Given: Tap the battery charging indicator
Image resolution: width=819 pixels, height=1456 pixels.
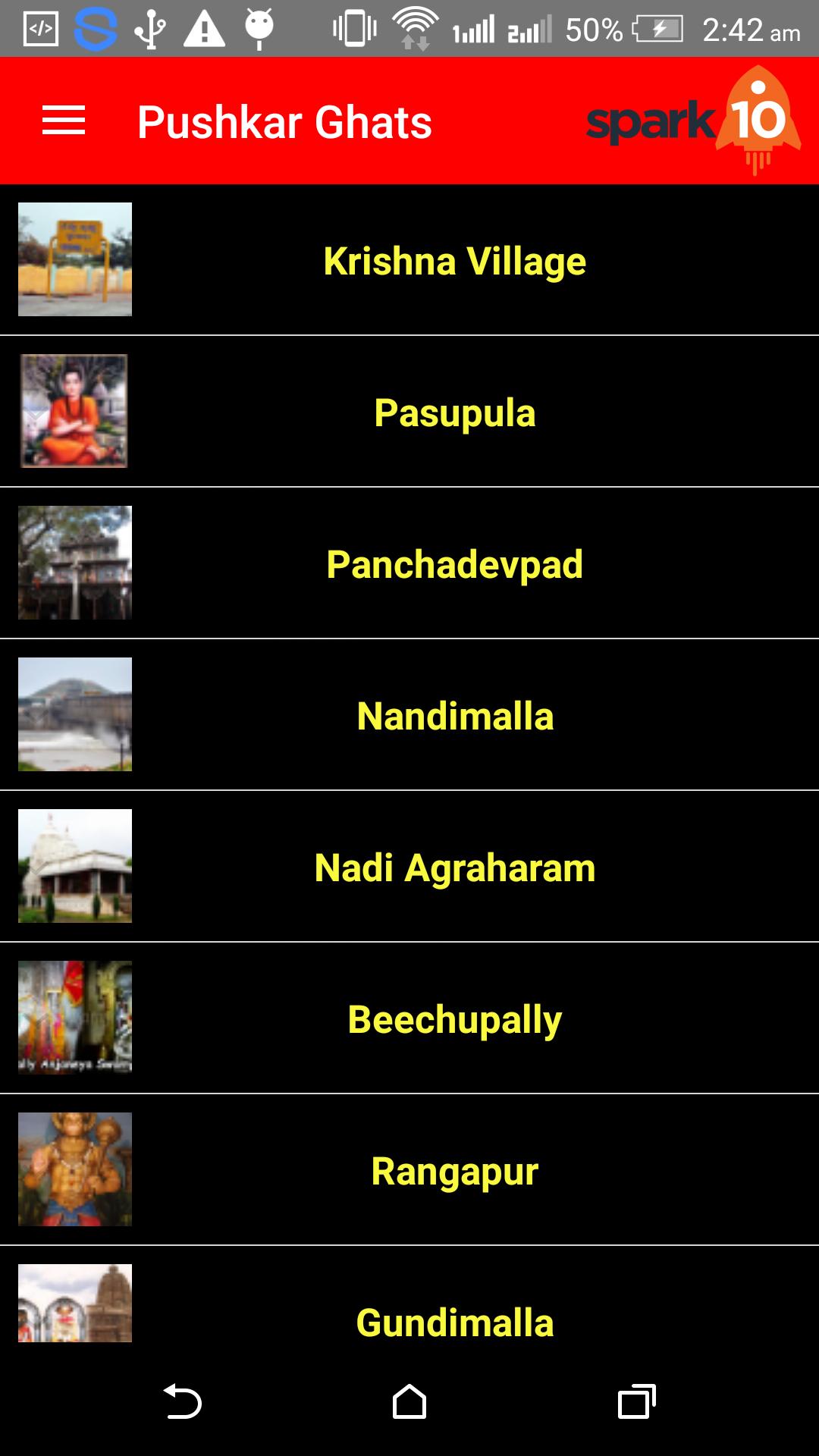Looking at the screenshot, I should tap(659, 29).
